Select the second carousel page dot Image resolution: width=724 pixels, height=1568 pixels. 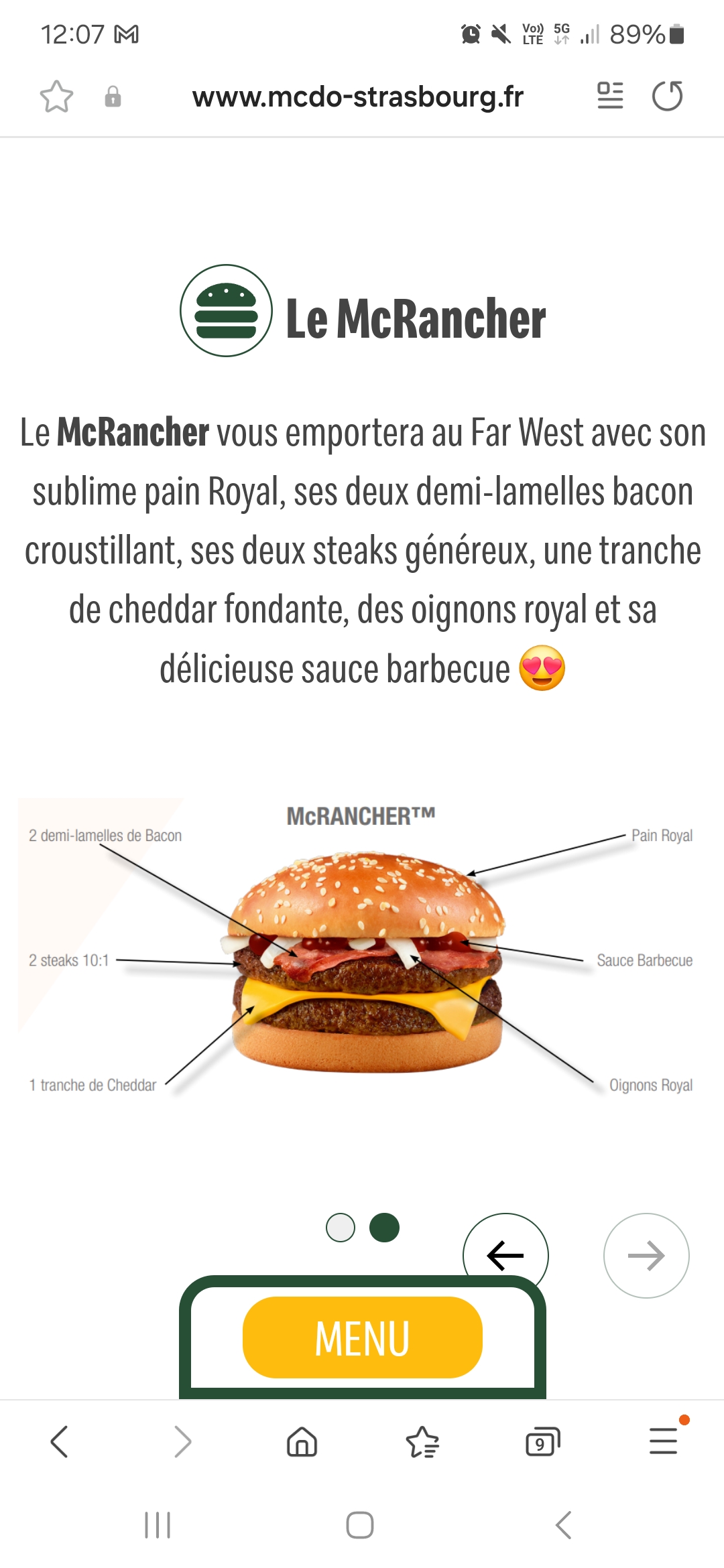[385, 1228]
